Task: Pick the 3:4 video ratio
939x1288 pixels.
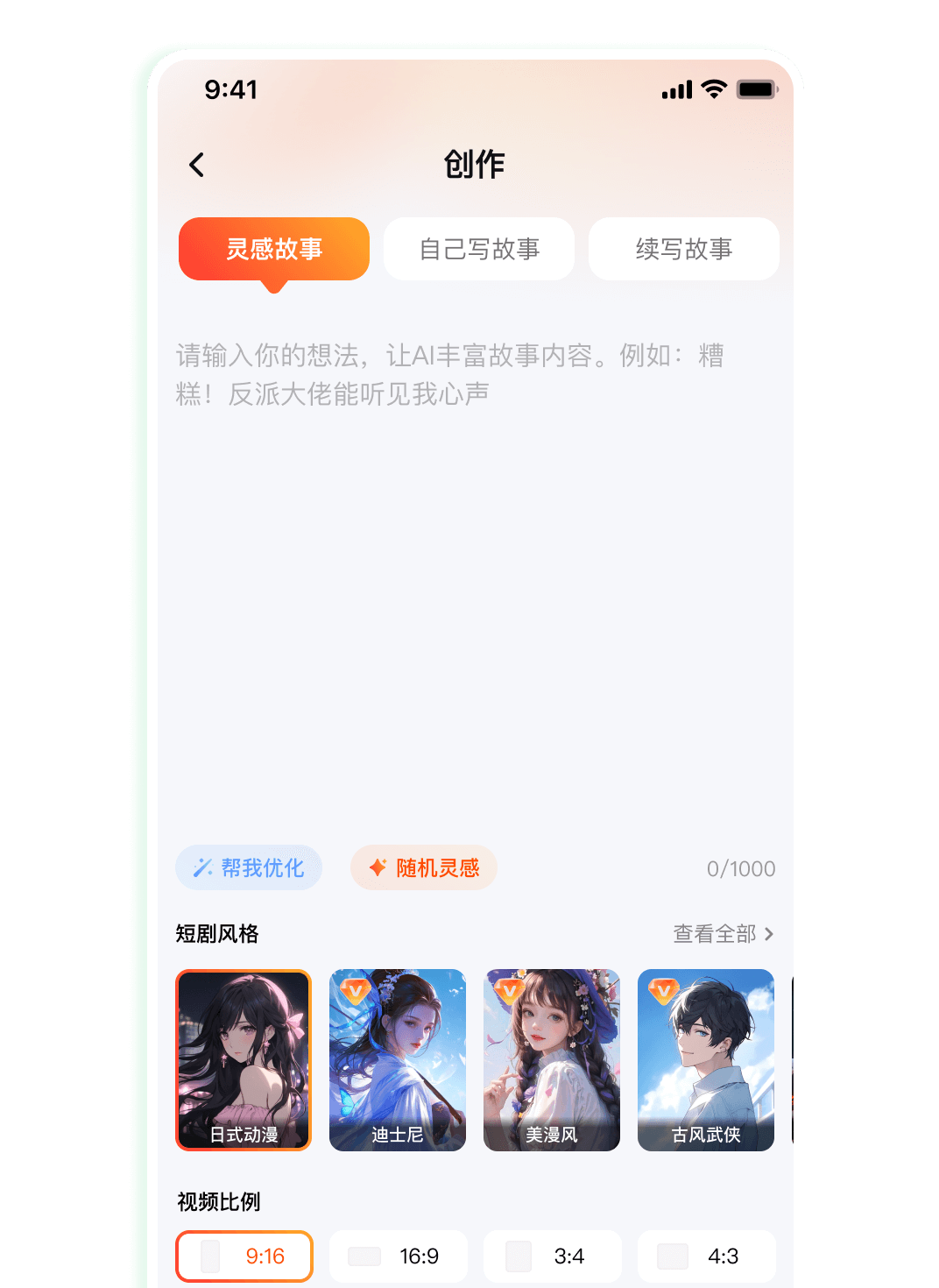Action: [553, 1256]
